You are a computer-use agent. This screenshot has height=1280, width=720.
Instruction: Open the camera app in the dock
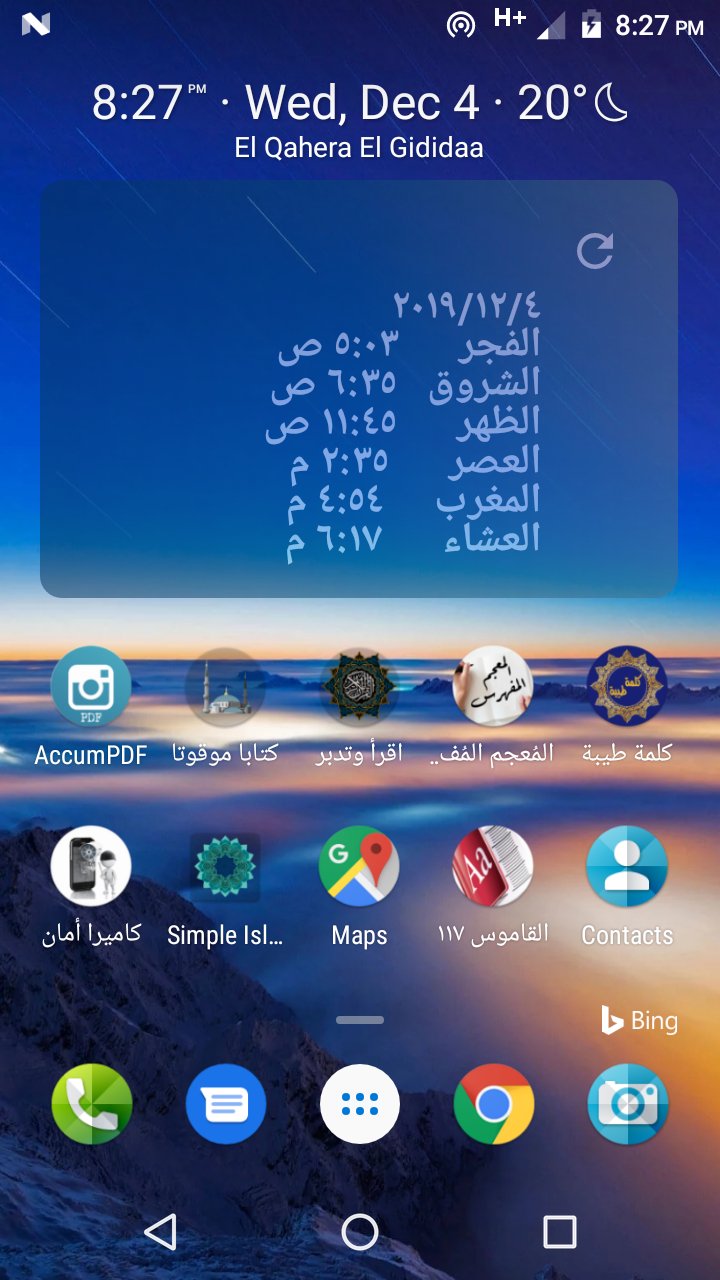[x=627, y=1104]
